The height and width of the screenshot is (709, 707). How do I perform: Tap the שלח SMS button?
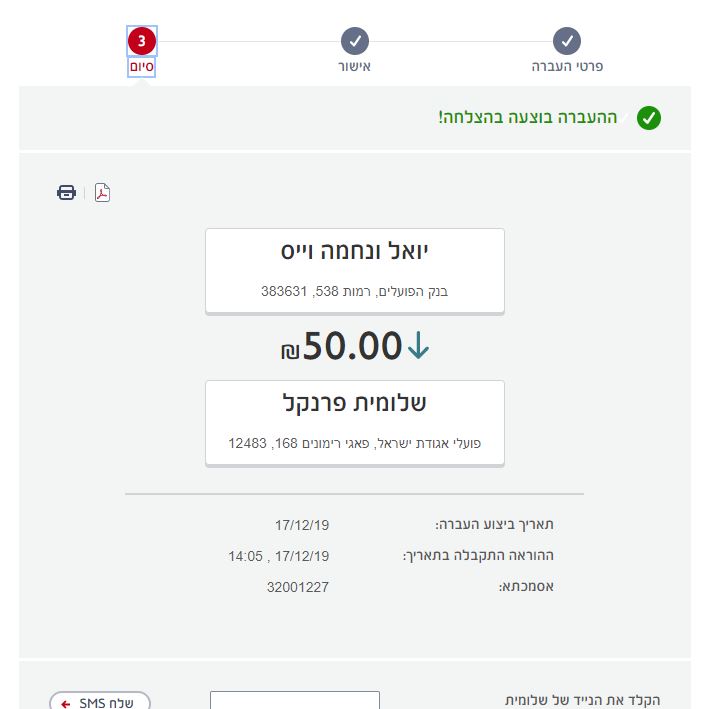point(100,702)
